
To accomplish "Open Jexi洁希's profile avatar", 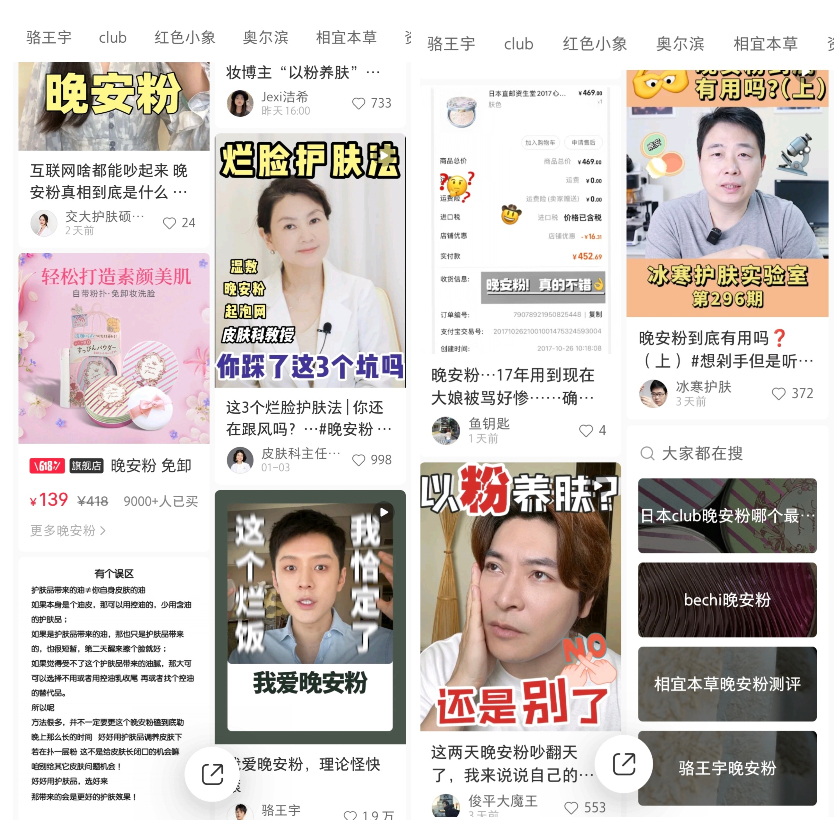I will (240, 103).
